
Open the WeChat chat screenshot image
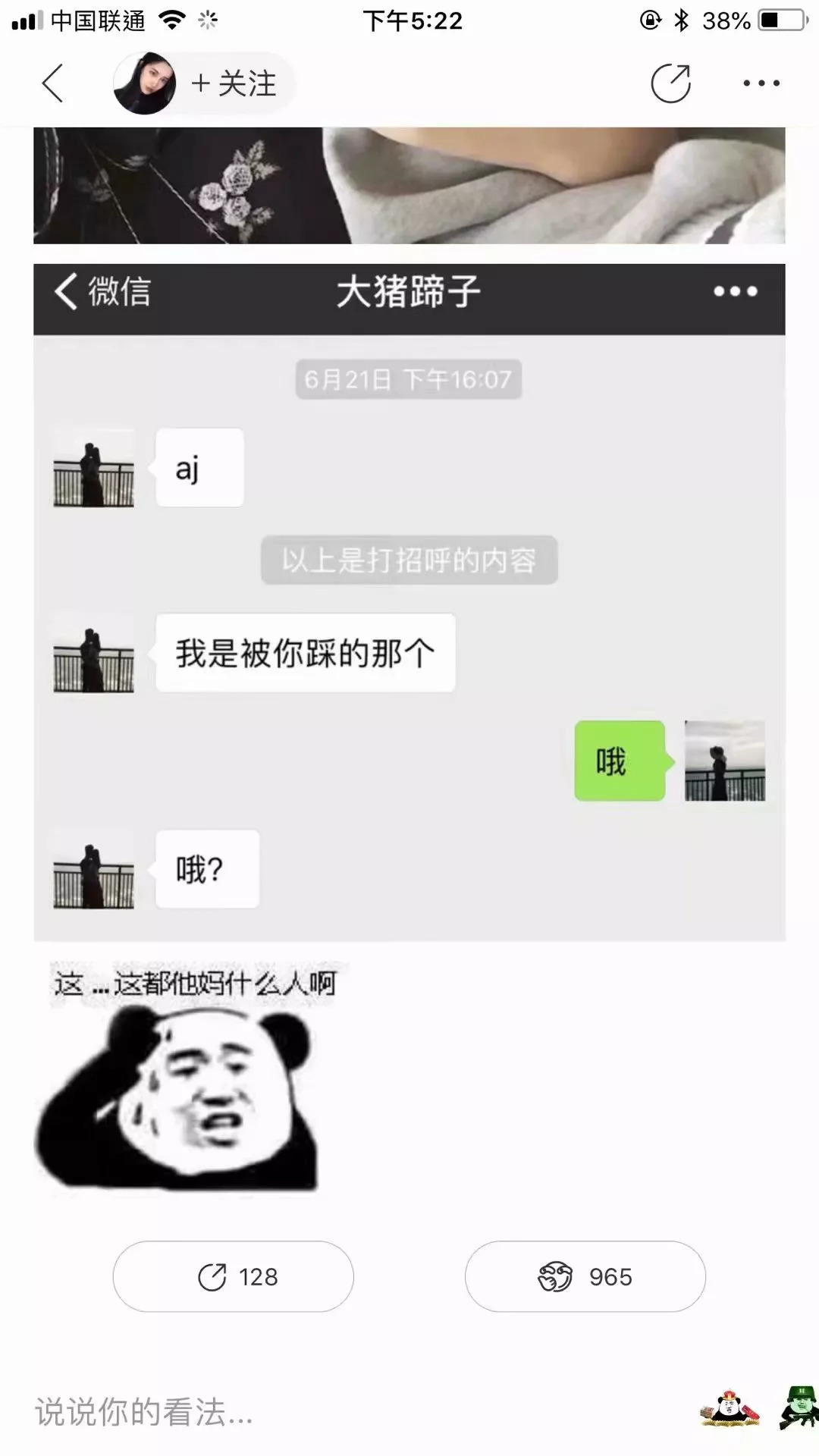409,602
